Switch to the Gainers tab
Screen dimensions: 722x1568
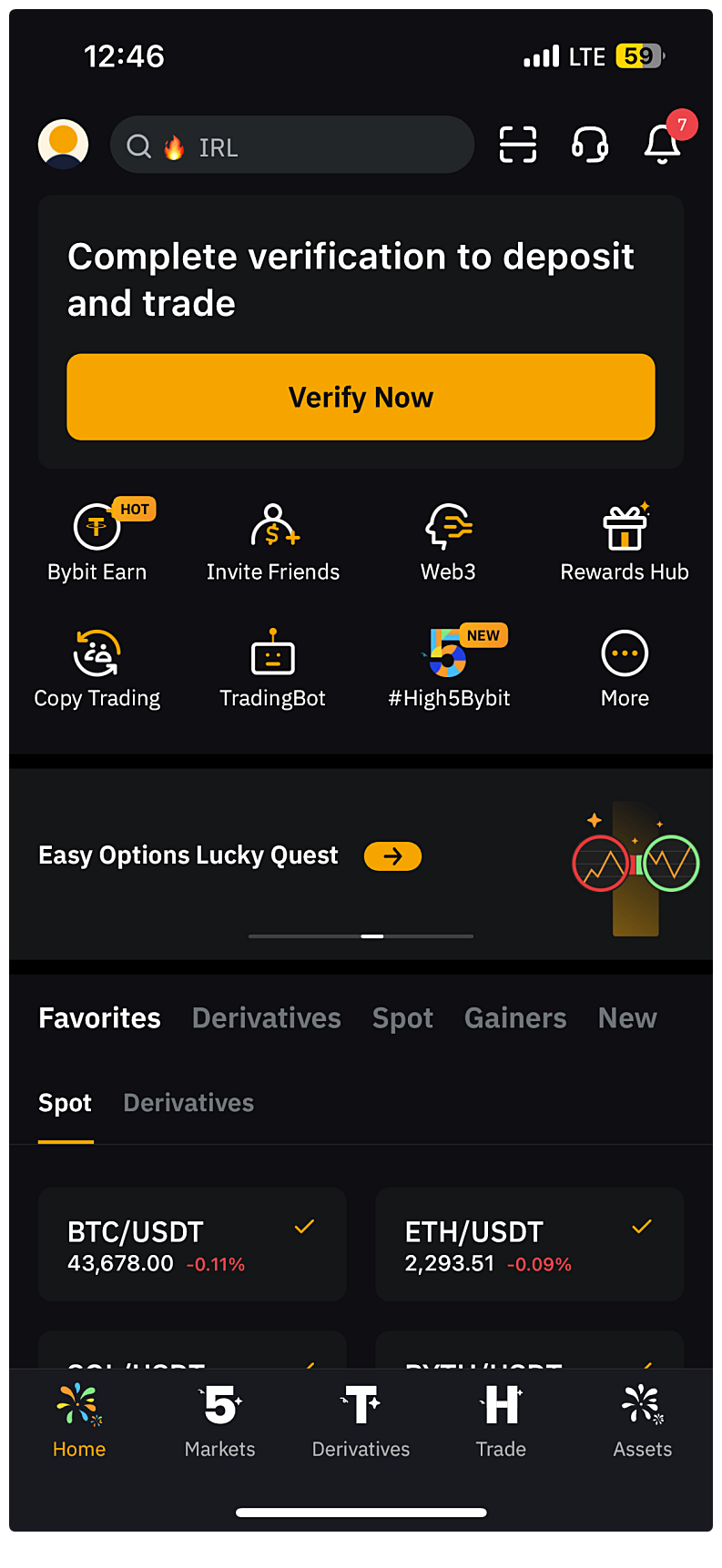pyautogui.click(x=515, y=1018)
